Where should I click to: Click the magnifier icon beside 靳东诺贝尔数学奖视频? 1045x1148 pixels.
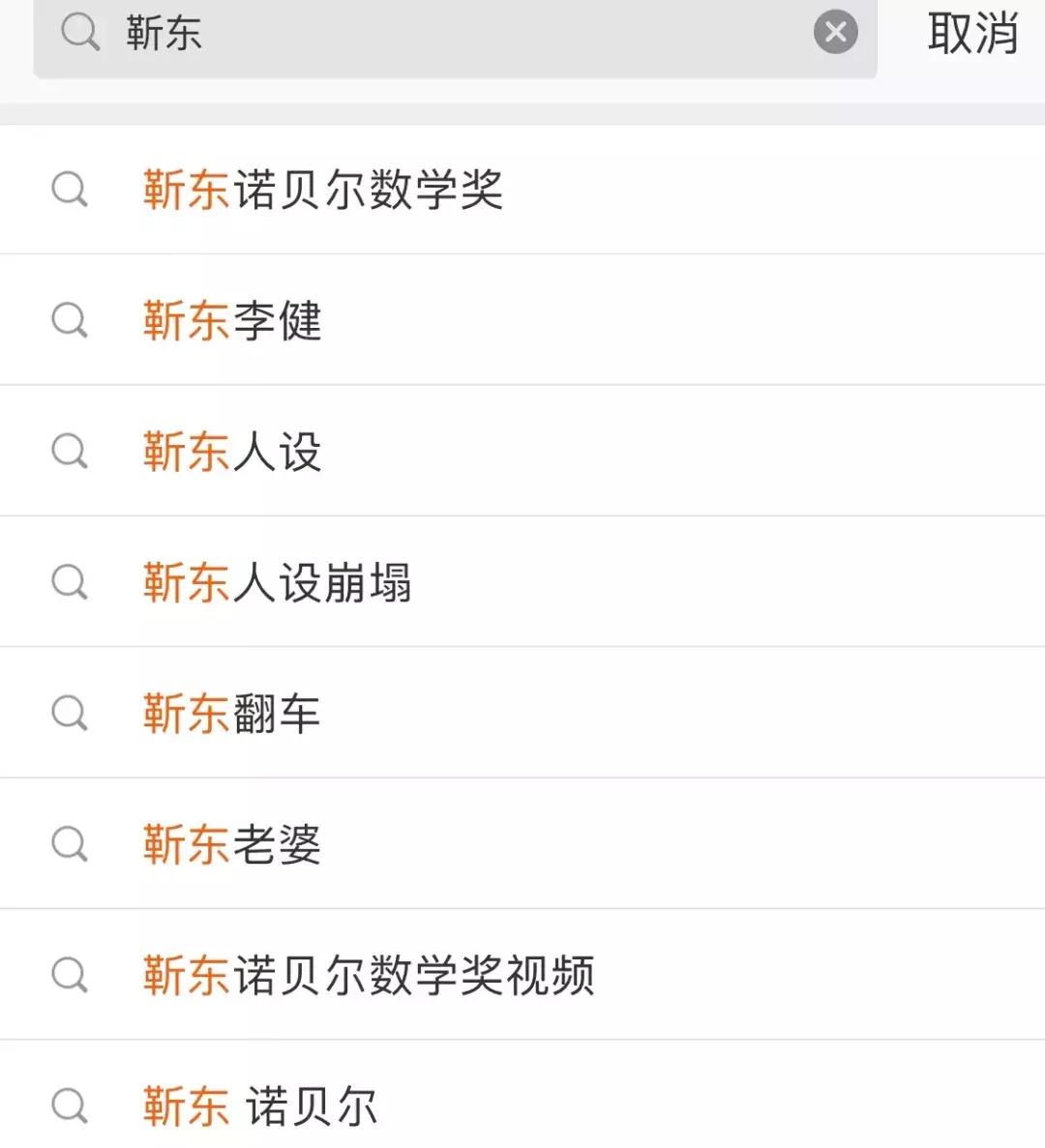pos(69,975)
